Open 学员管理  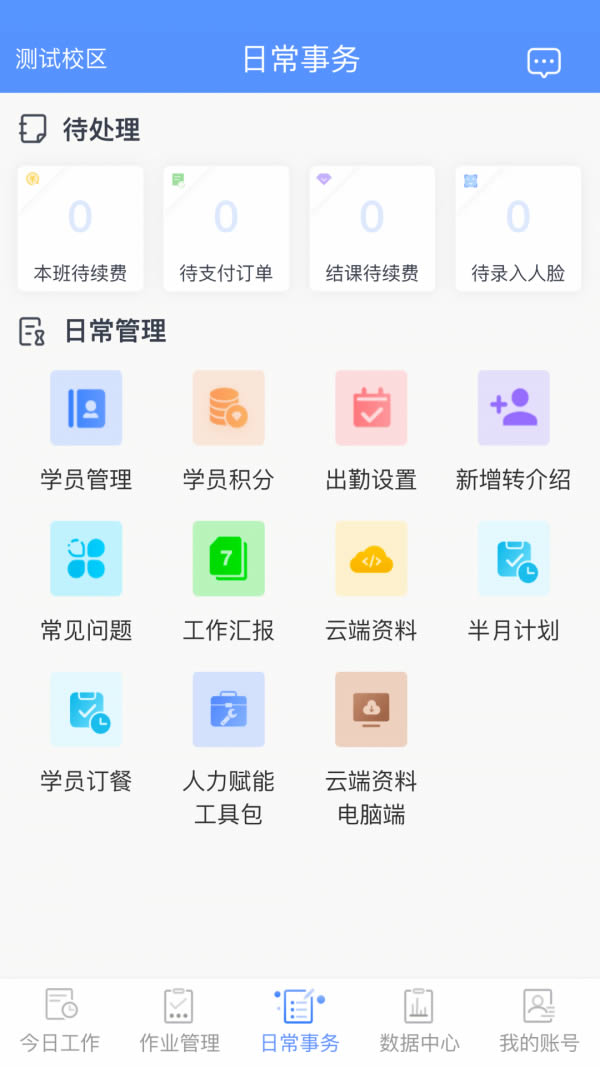pyautogui.click(x=86, y=431)
